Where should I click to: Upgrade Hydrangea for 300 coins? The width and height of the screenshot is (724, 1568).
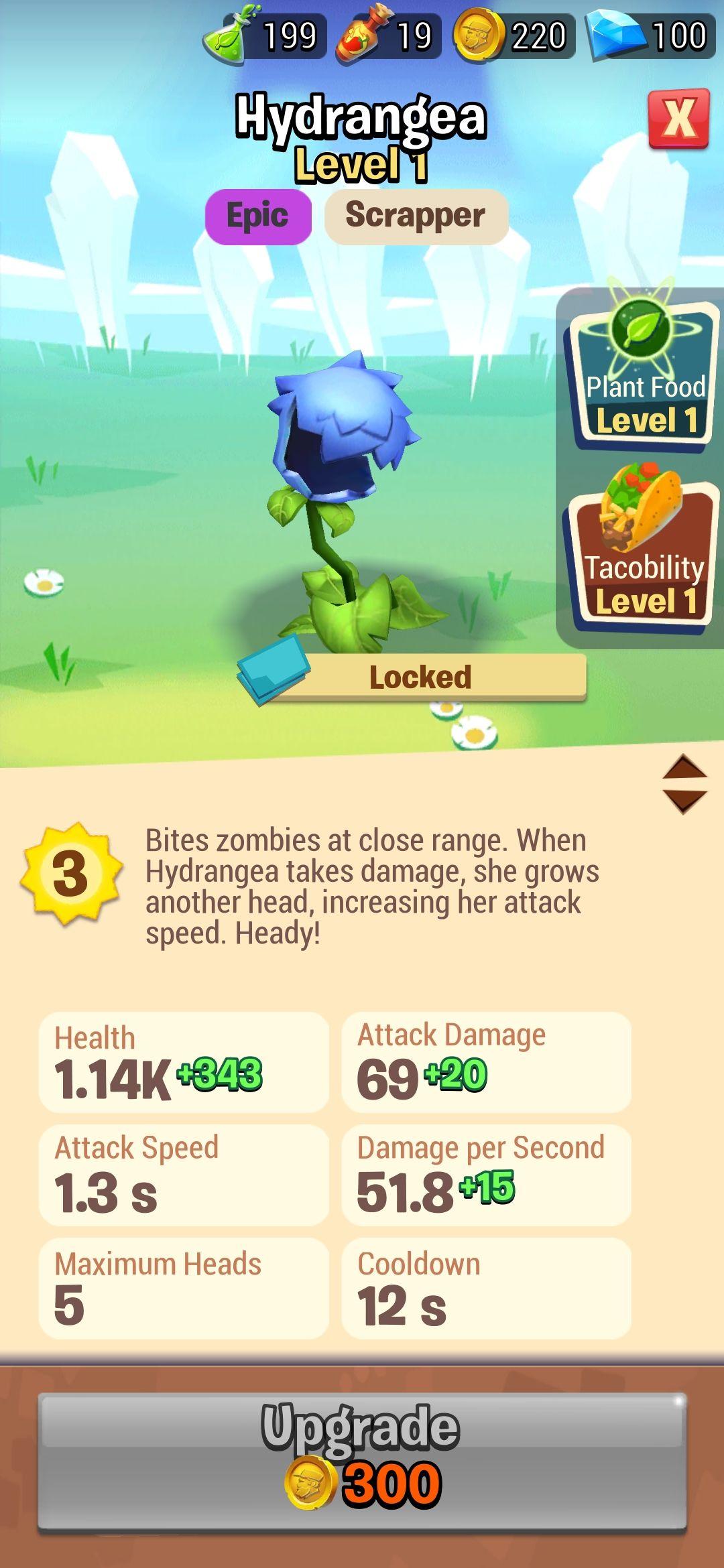click(x=362, y=1461)
